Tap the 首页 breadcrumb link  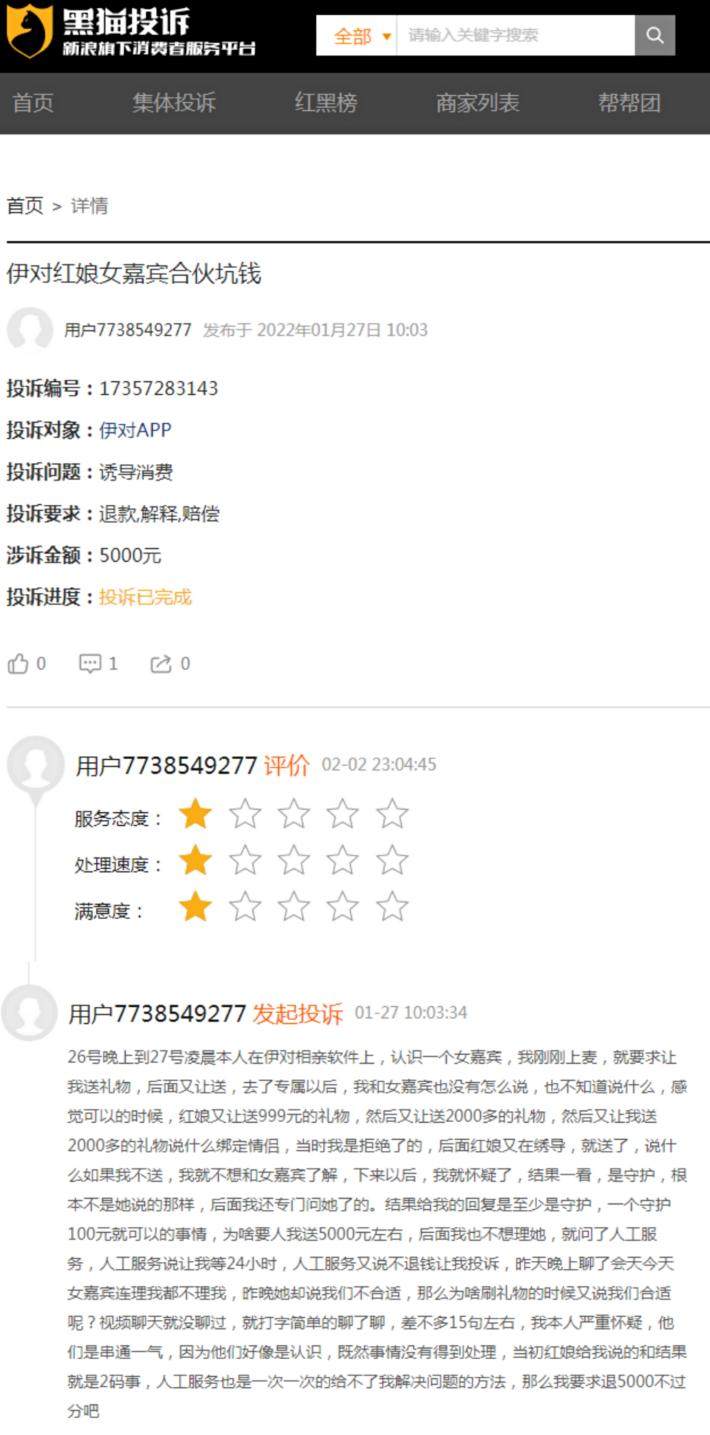point(25,206)
